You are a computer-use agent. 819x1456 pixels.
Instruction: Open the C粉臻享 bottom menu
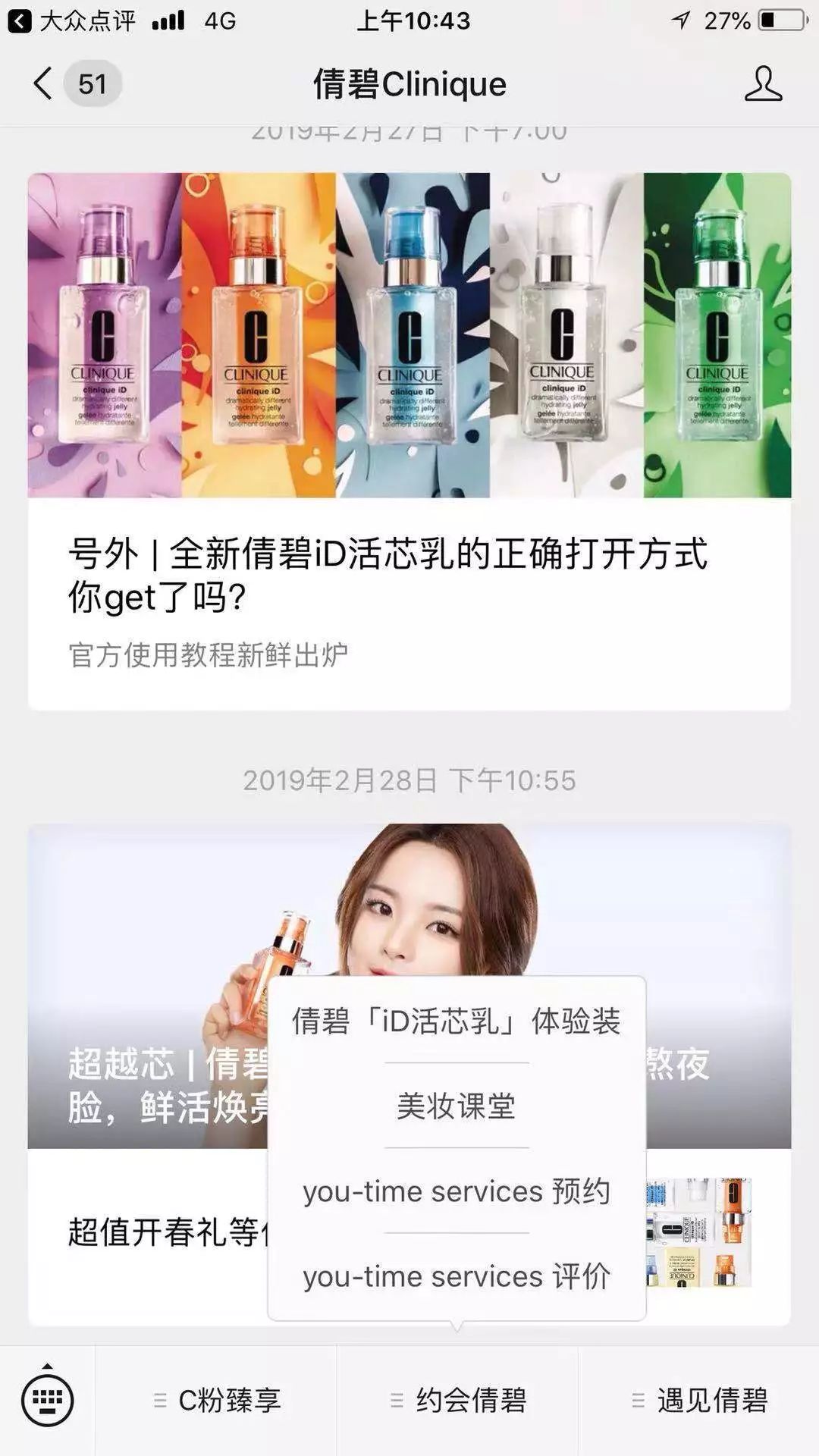(220, 1404)
